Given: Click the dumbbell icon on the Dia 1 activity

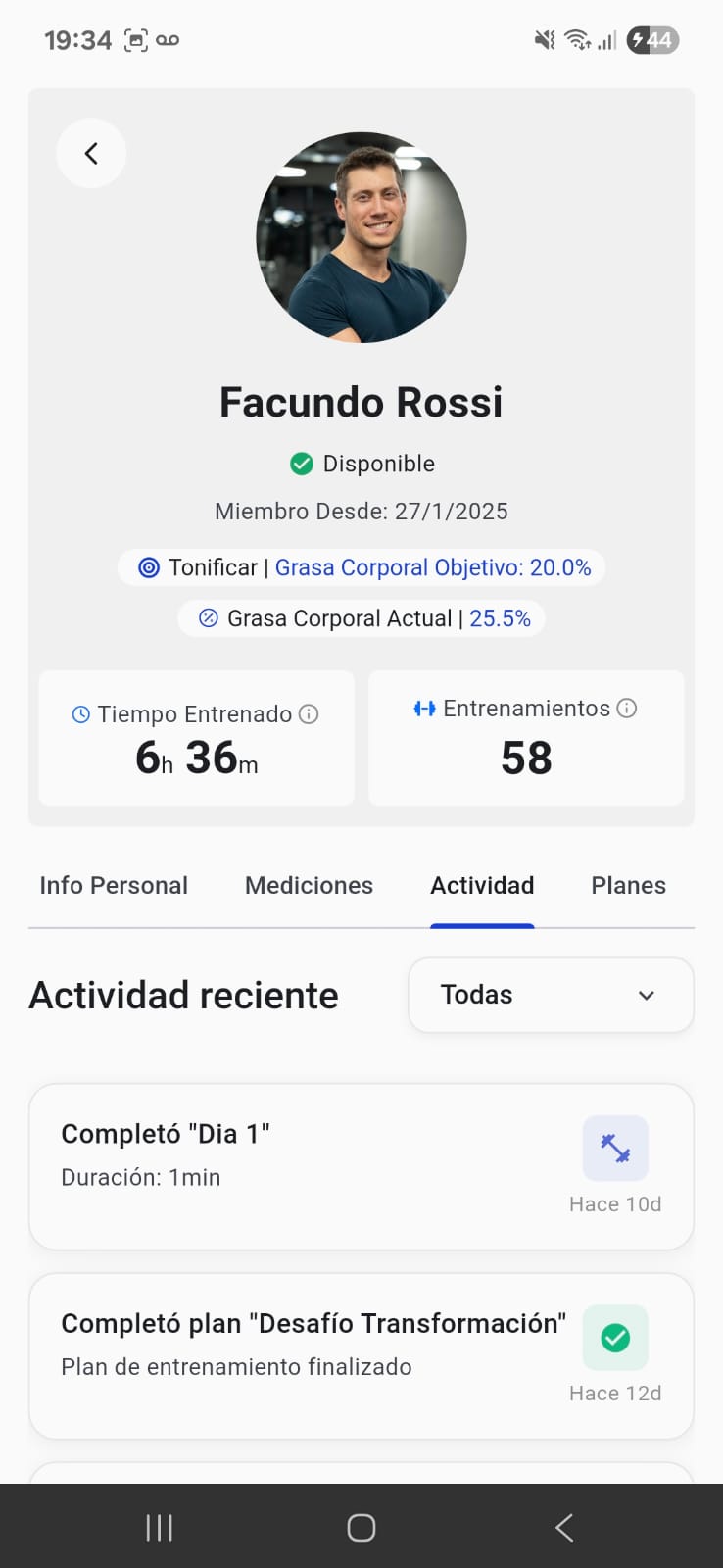Looking at the screenshot, I should click(x=615, y=1148).
